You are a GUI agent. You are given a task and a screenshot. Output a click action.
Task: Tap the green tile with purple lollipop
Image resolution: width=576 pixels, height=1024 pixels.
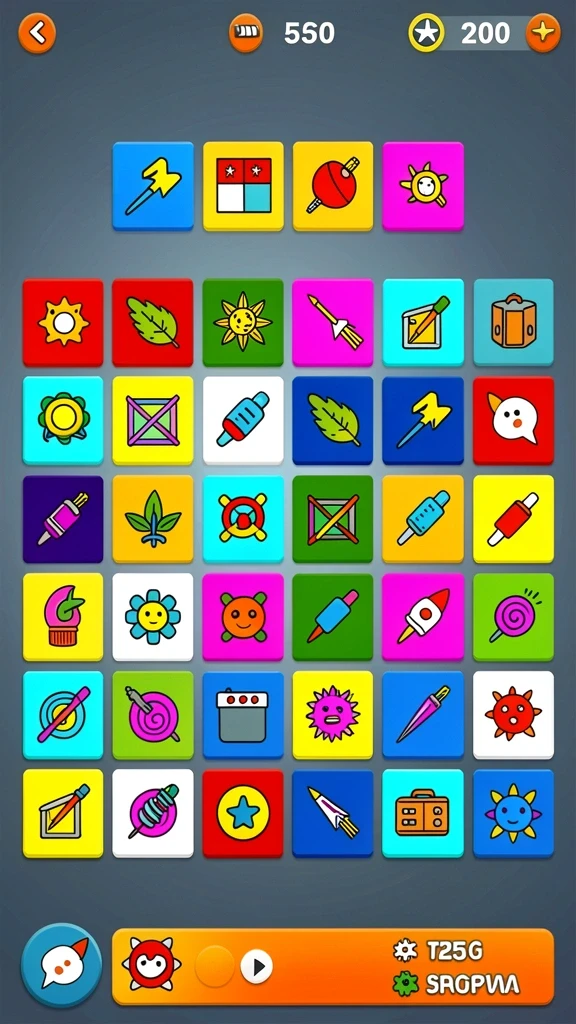click(513, 617)
